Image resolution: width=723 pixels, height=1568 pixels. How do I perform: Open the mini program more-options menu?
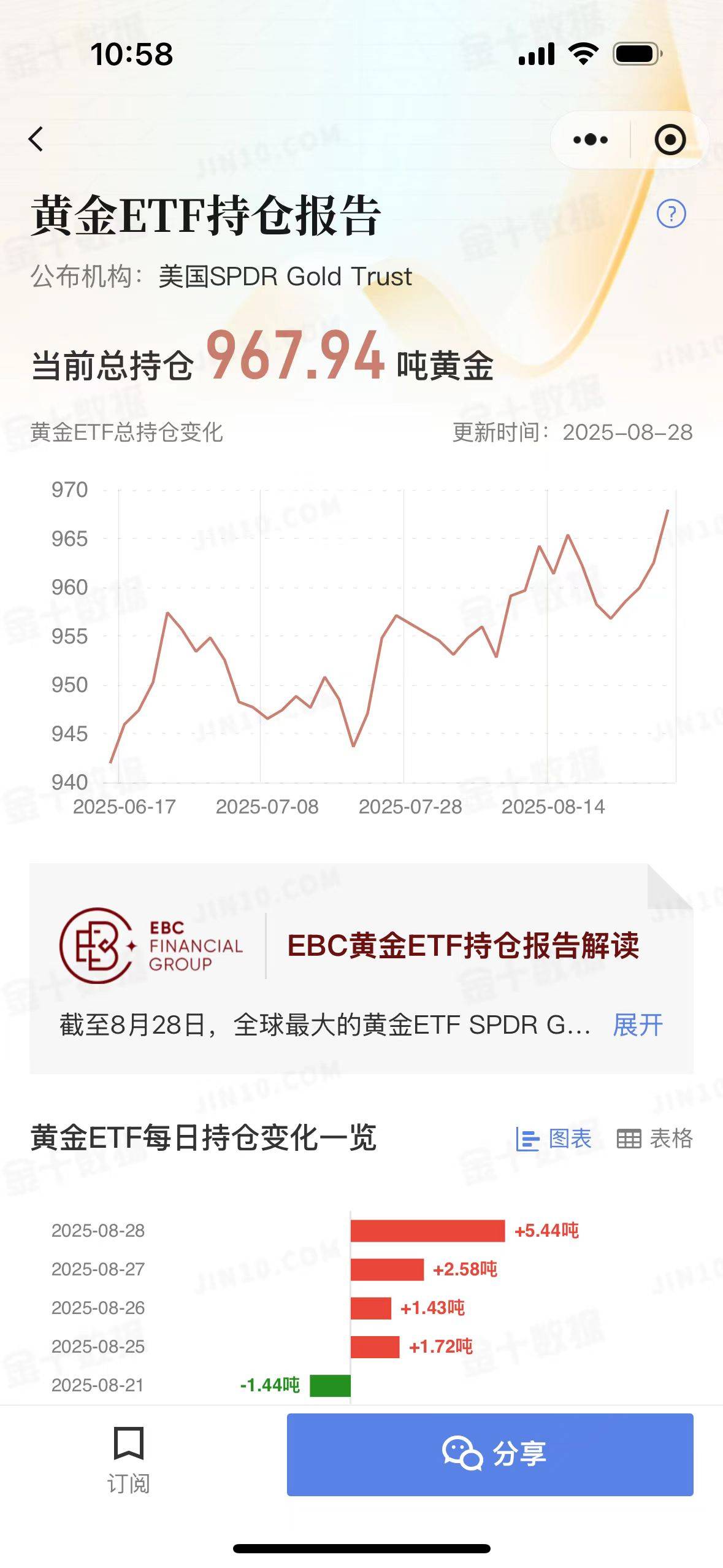590,140
